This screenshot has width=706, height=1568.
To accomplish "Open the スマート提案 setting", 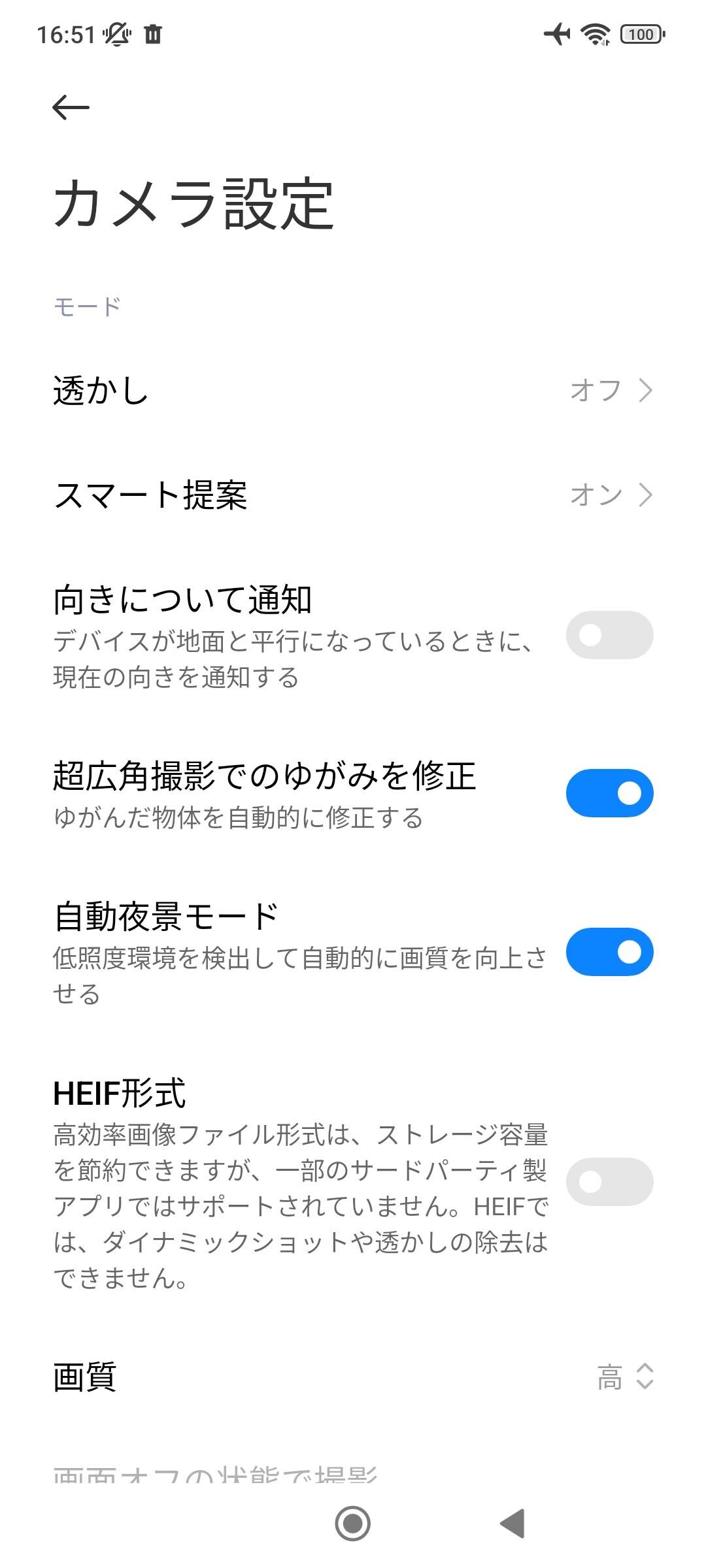I will (x=353, y=495).
